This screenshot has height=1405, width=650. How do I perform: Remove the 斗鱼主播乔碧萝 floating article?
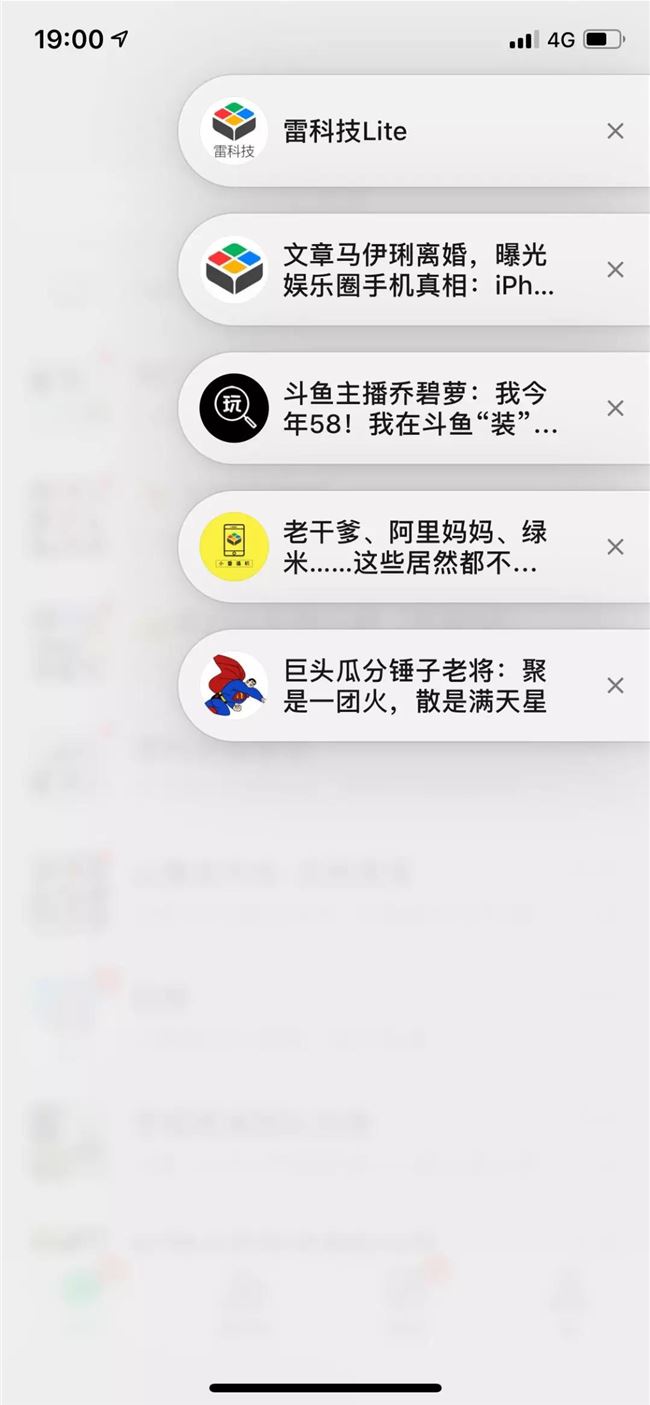click(x=615, y=408)
